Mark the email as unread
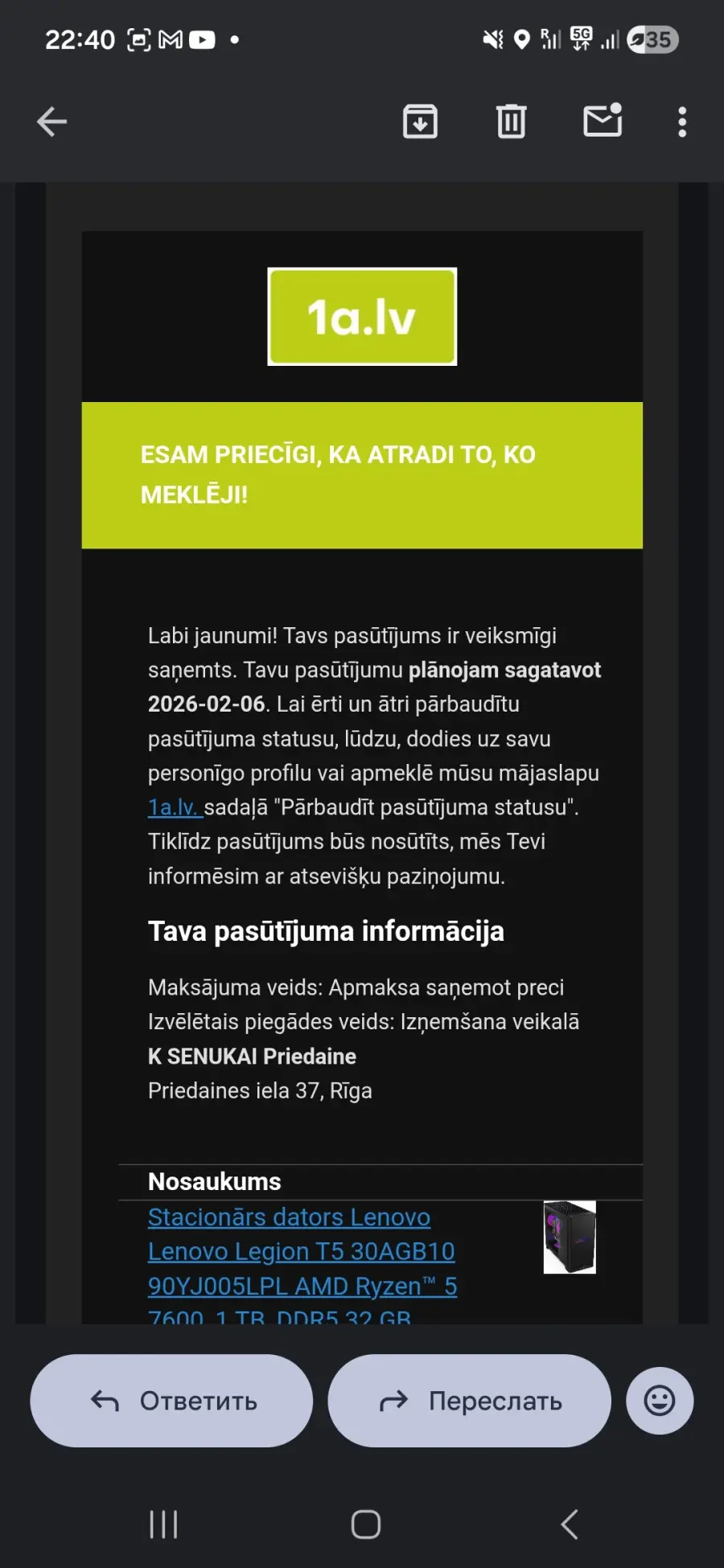The height and width of the screenshot is (1568, 724). tap(603, 121)
